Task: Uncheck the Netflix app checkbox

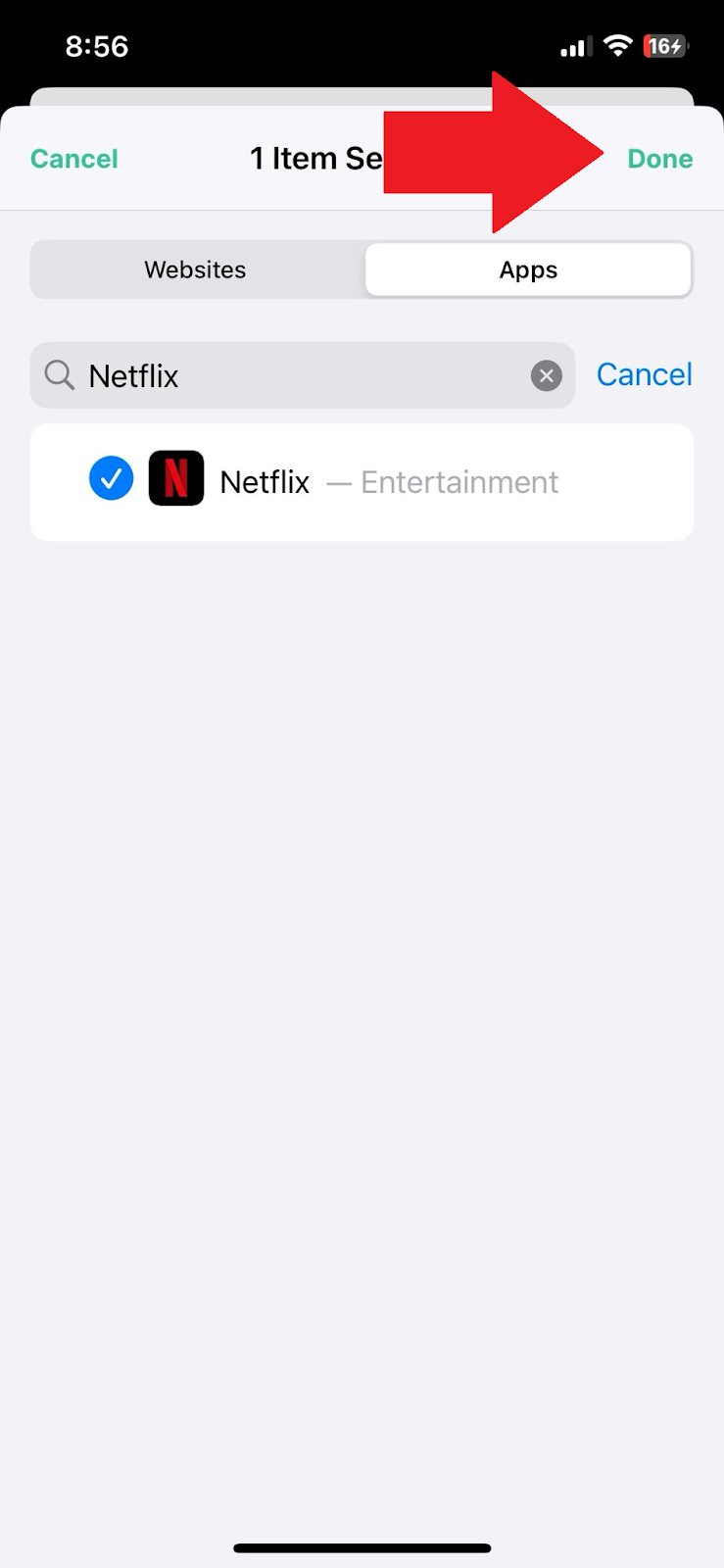Action: pos(112,479)
